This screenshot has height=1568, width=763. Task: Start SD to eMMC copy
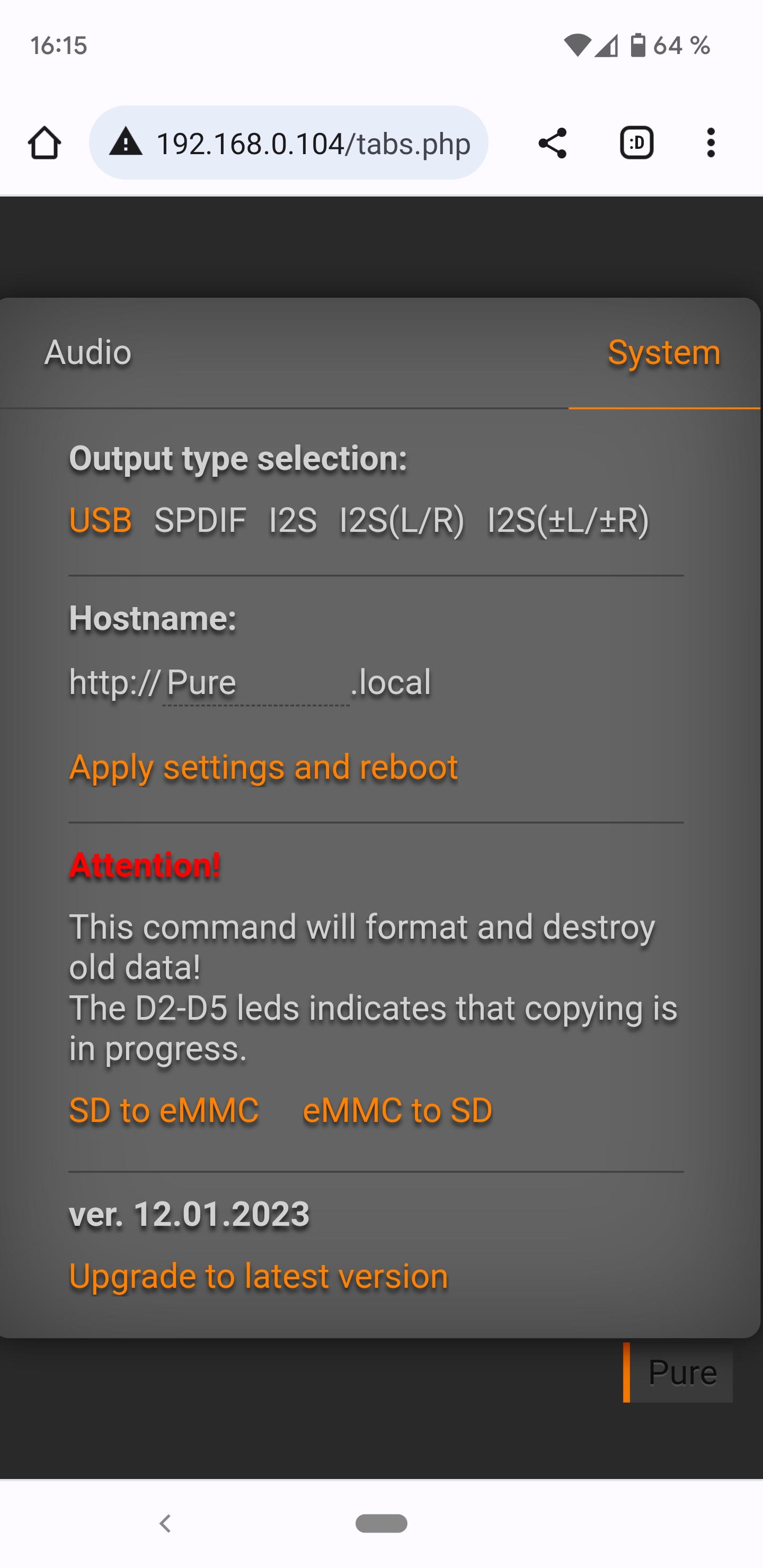[x=164, y=1110]
